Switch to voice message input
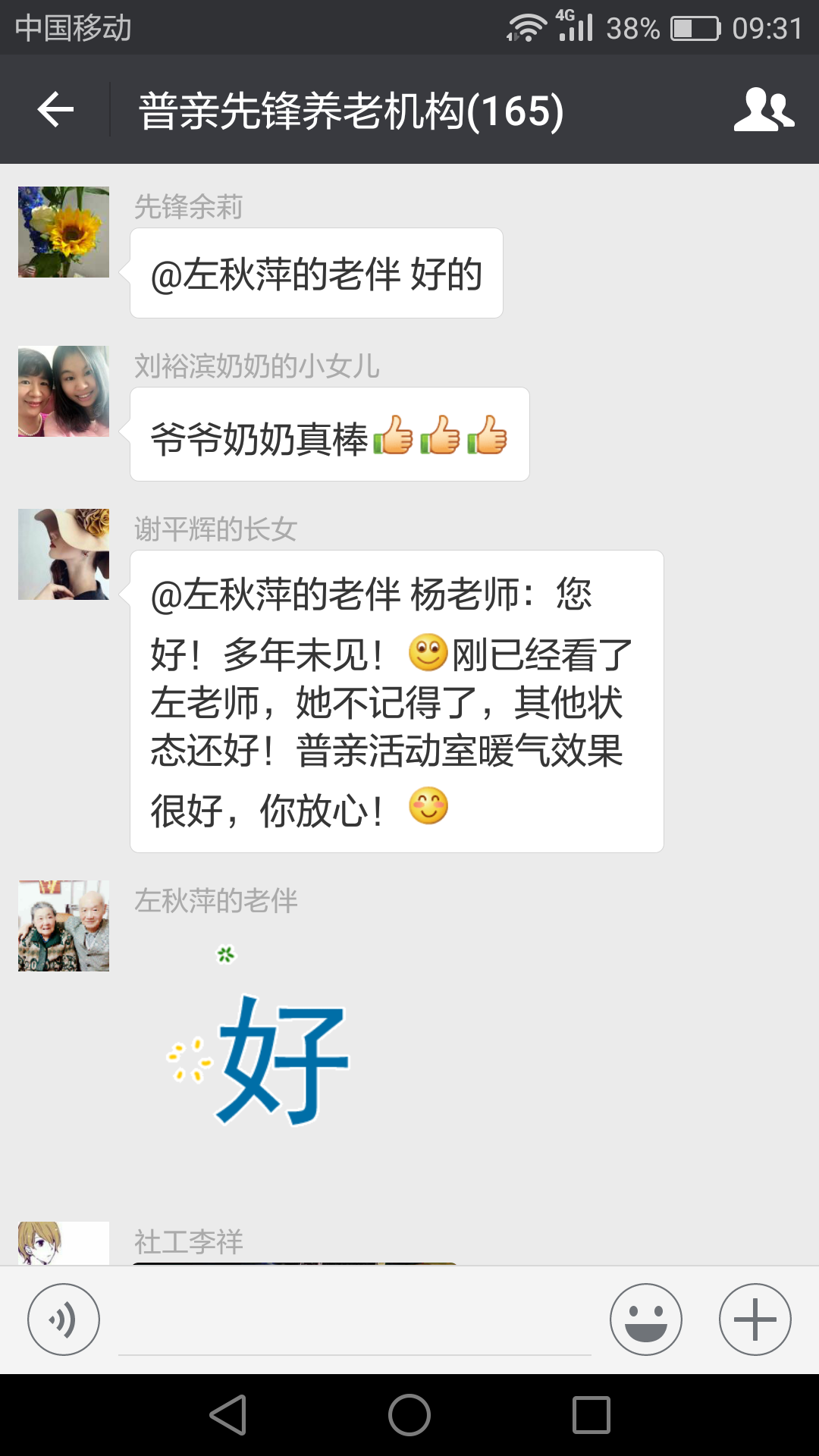 (64, 1319)
